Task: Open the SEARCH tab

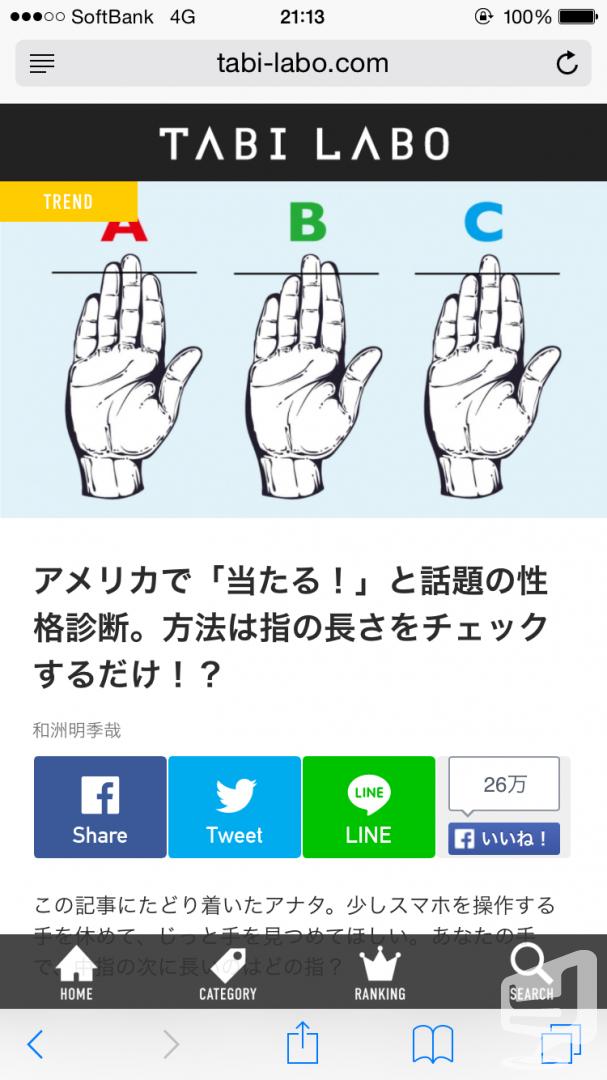Action: point(531,973)
